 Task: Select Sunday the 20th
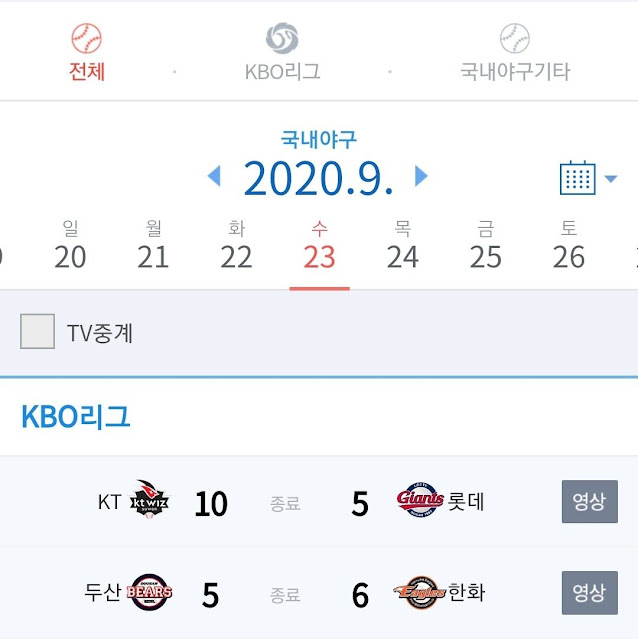[x=70, y=245]
